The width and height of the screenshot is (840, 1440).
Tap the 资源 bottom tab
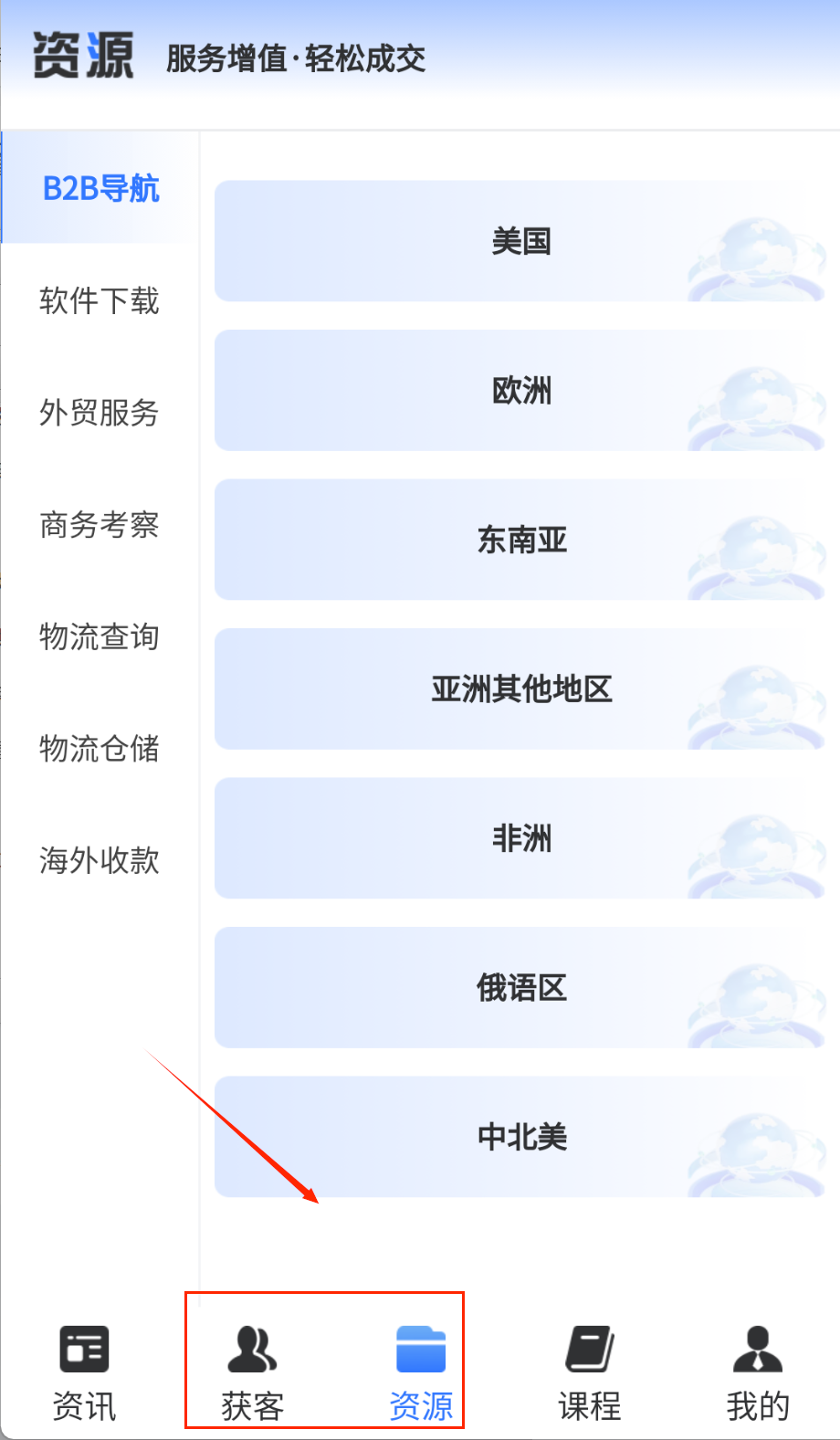421,1372
